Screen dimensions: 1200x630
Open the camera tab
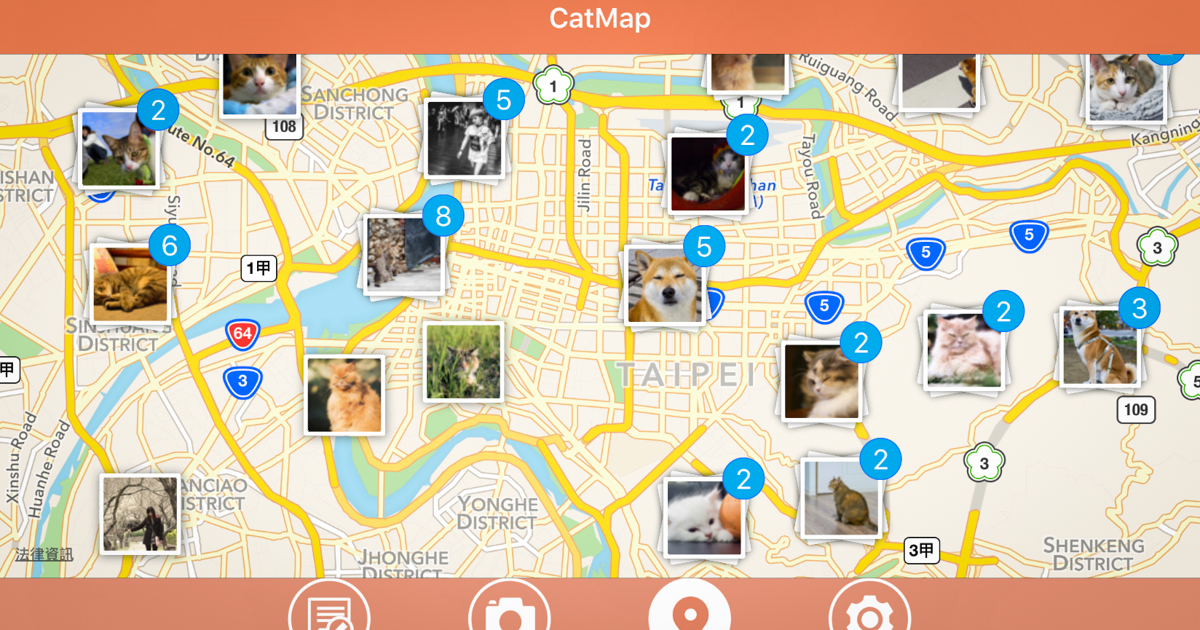pos(509,608)
